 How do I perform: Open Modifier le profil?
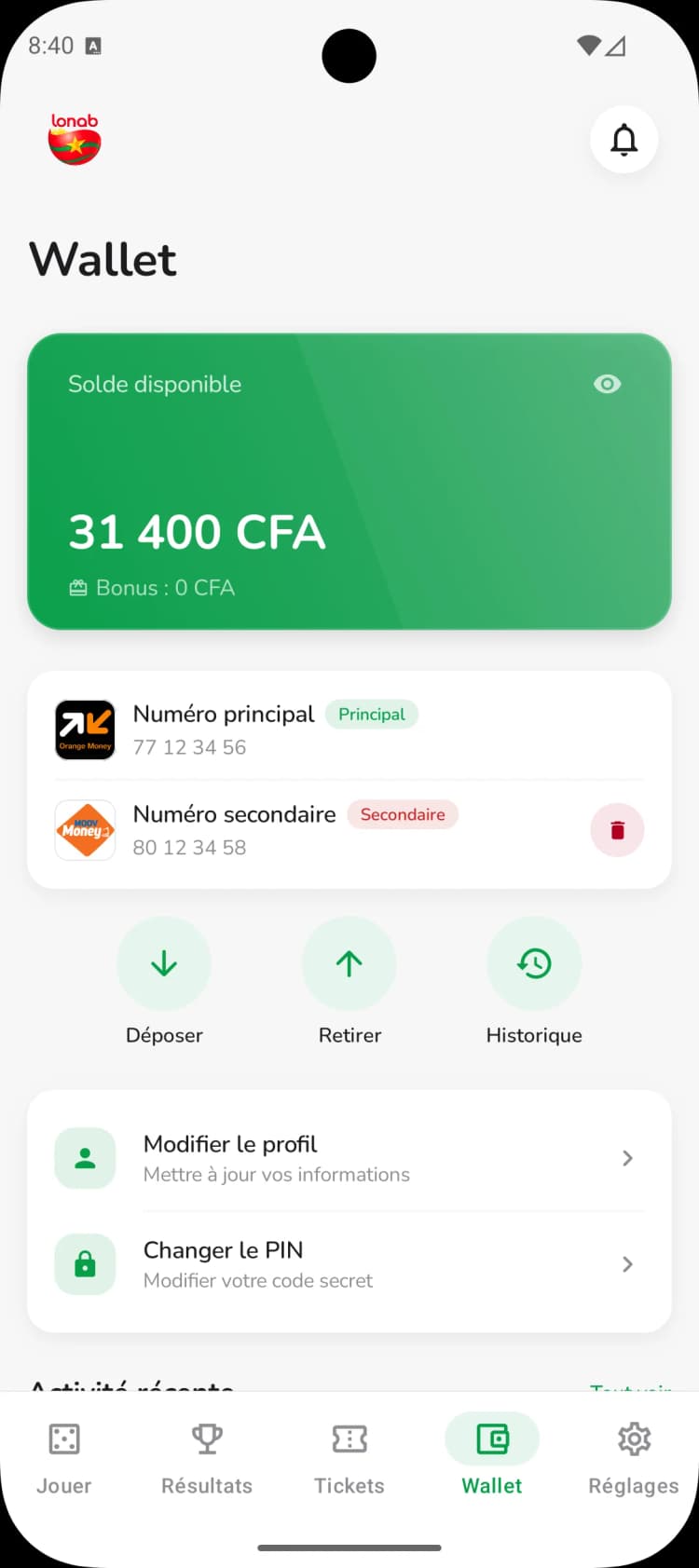pos(349,1158)
